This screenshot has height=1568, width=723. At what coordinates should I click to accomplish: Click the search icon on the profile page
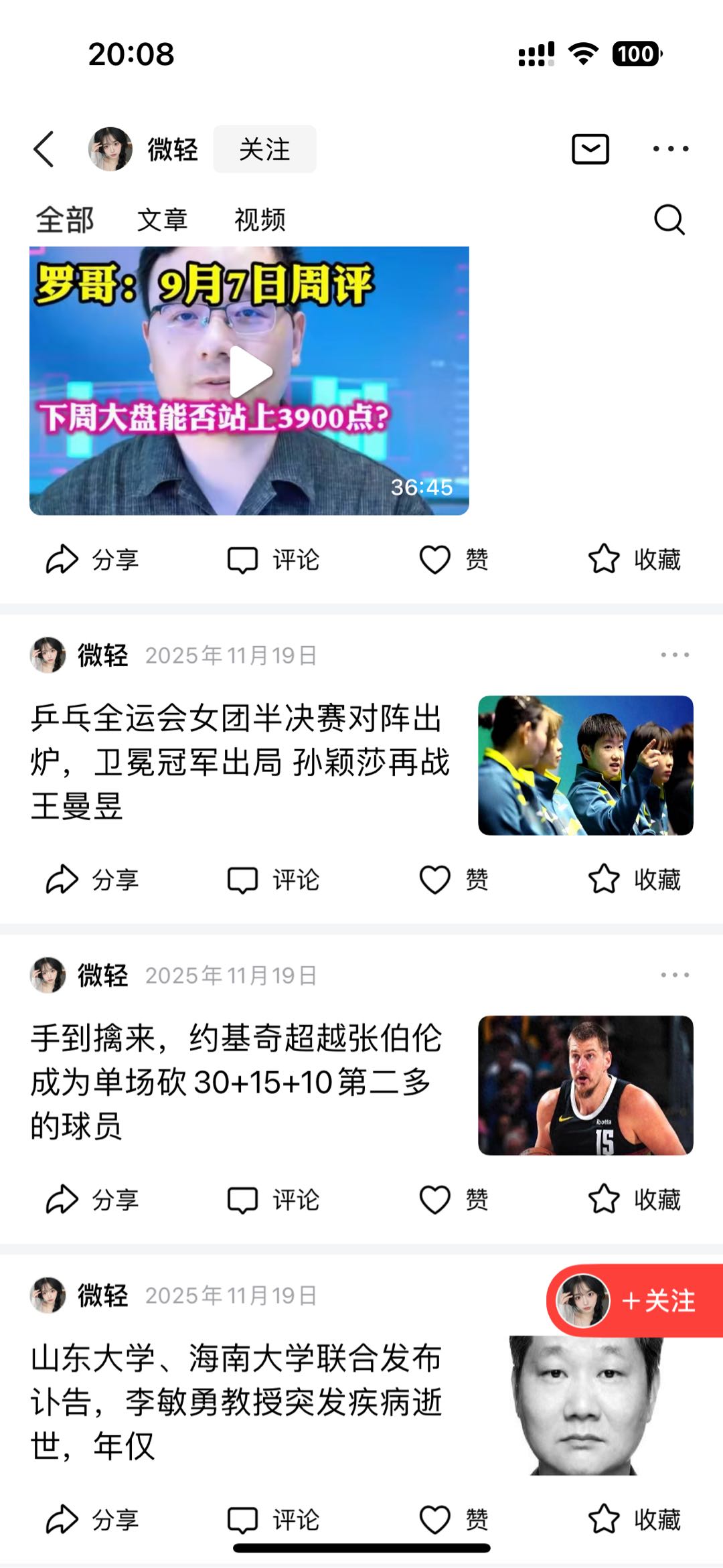[x=669, y=219]
